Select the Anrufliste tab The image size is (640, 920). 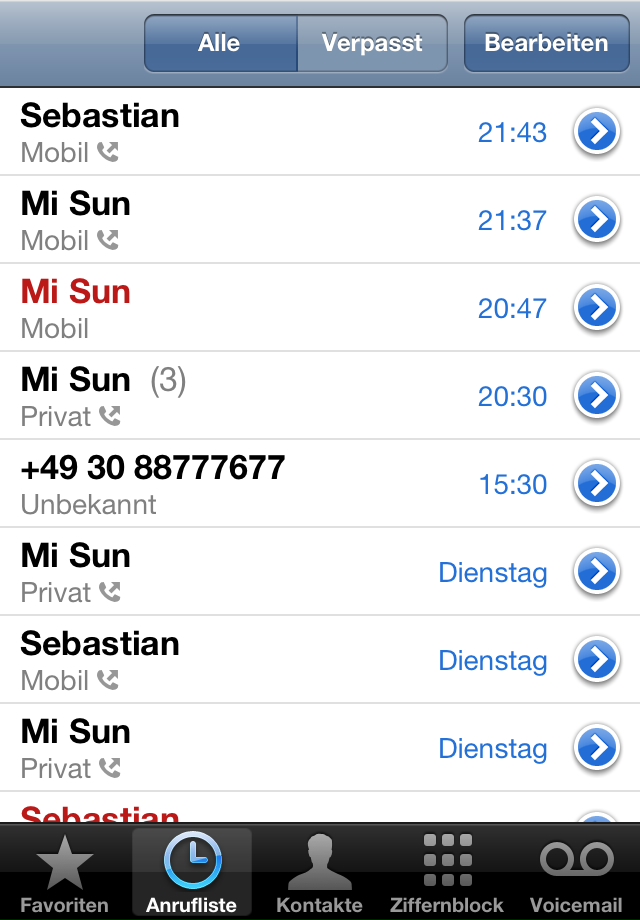coord(192,873)
